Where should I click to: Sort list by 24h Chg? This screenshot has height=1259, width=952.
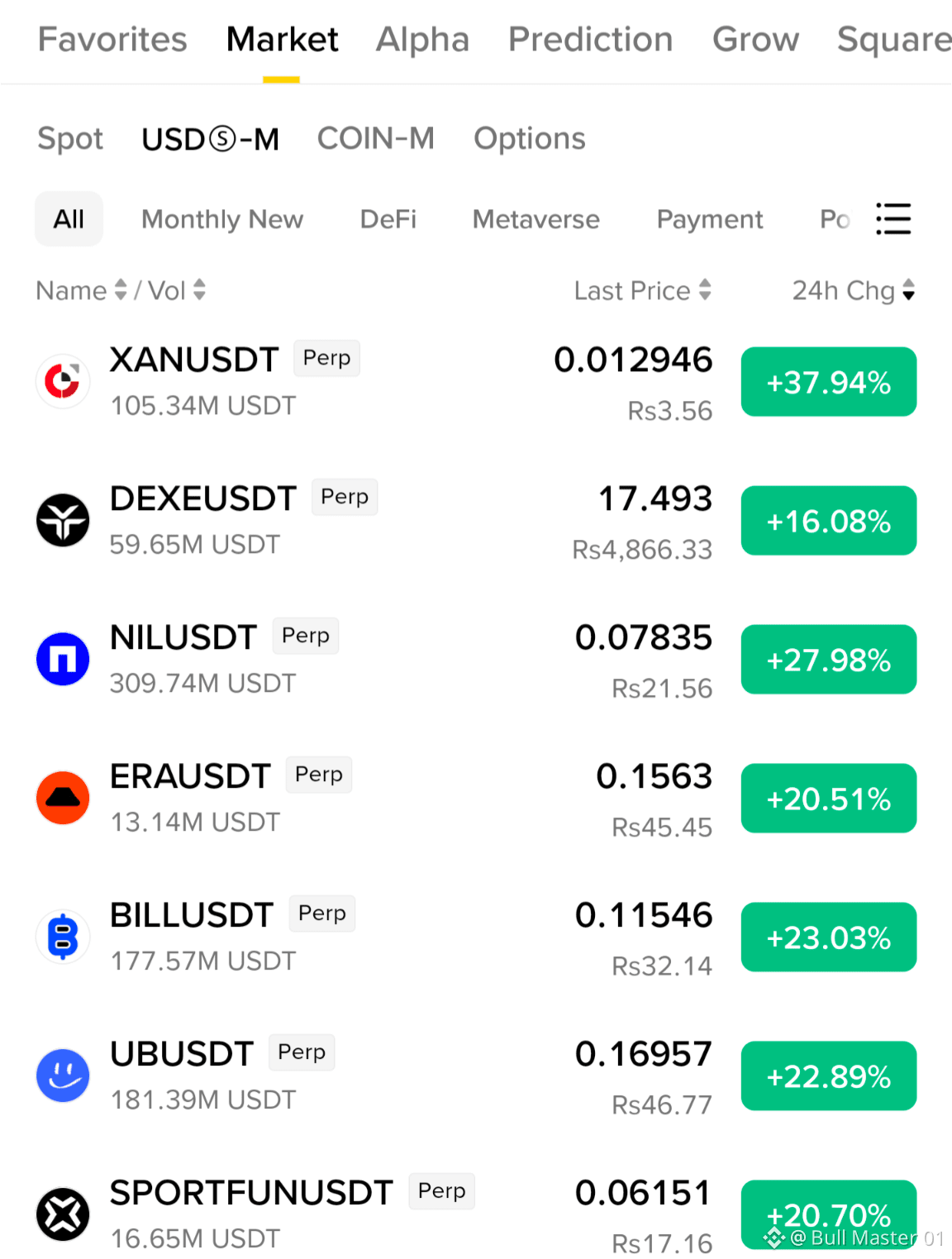(x=854, y=290)
